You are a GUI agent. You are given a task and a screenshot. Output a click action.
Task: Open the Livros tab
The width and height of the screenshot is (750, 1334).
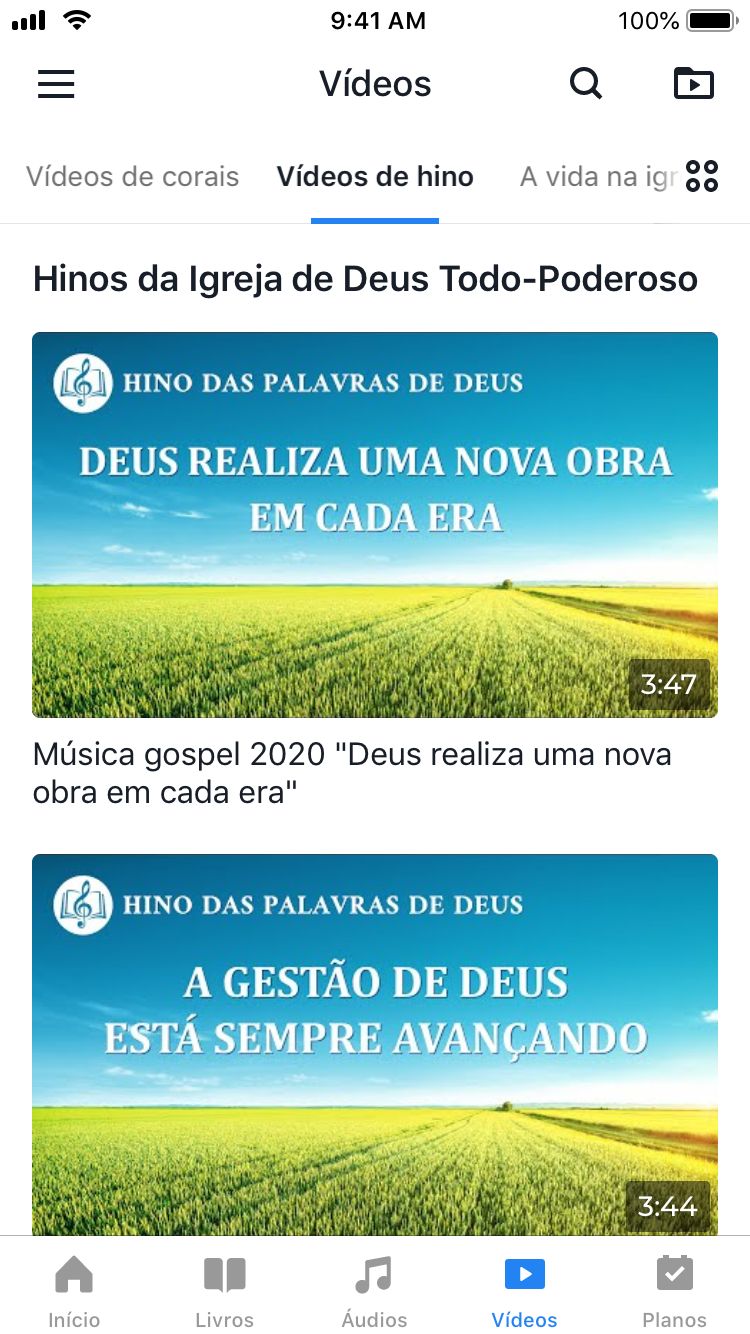pos(224,1290)
